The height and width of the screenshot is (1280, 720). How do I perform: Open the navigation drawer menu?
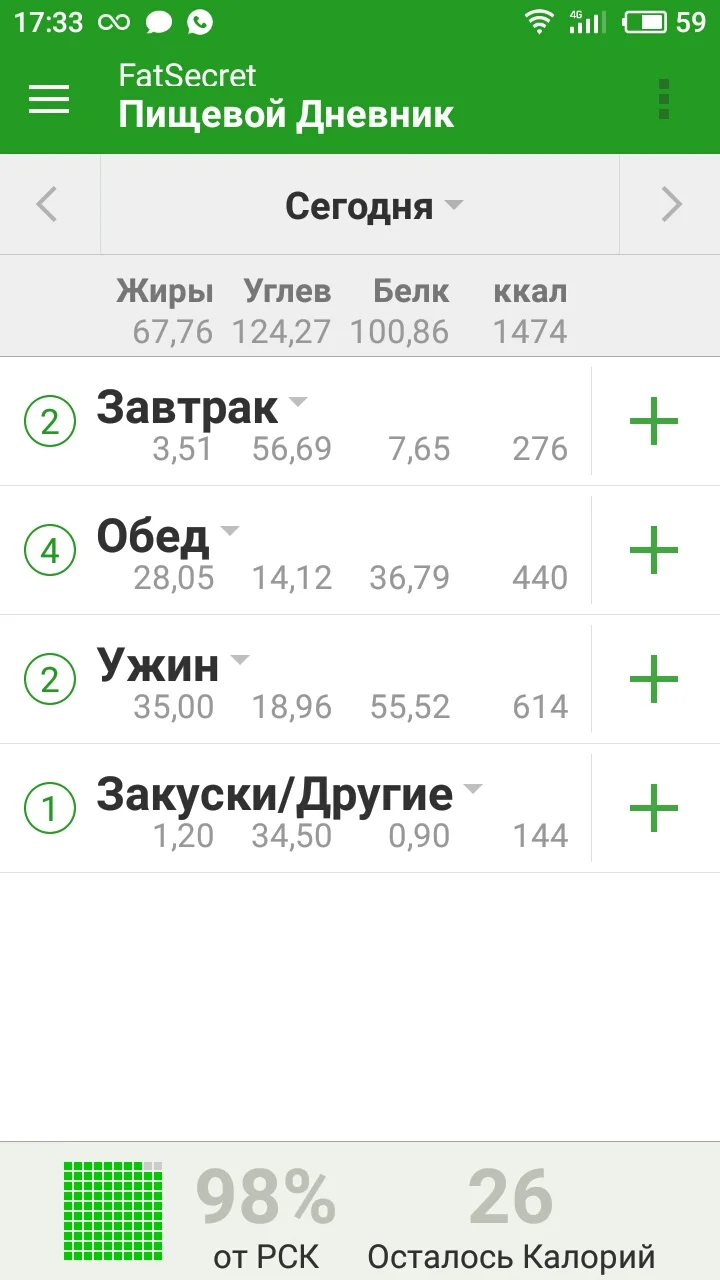click(x=49, y=99)
